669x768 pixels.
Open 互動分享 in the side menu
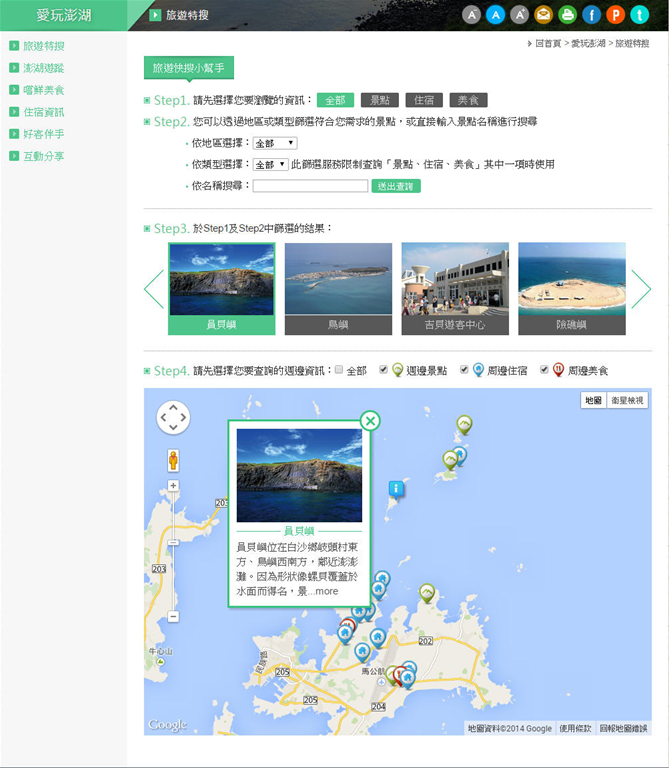(43, 156)
